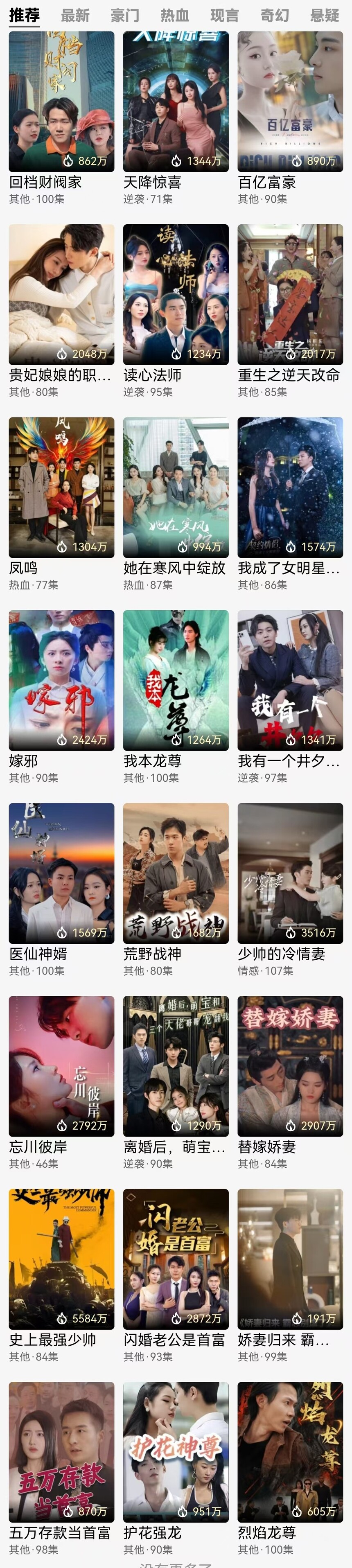Play the series 读心法师
The image size is (352, 1568).
click(176, 294)
